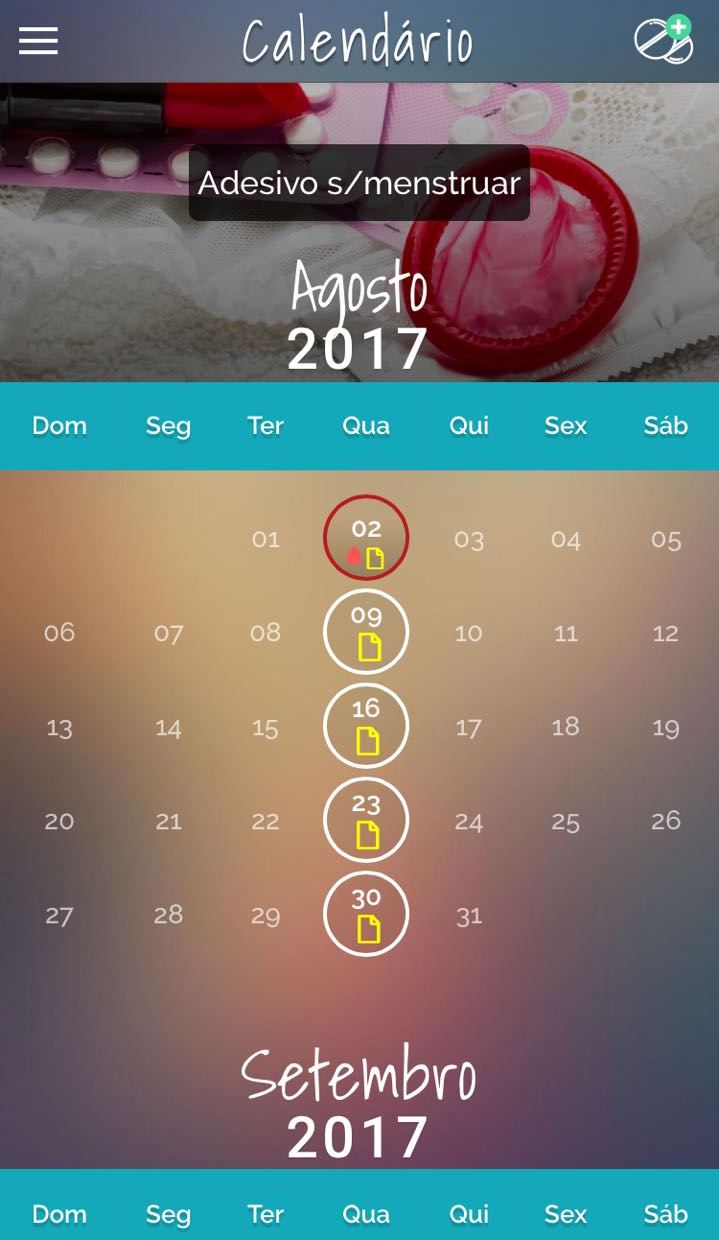Choose August 18 date cell

coord(565,727)
